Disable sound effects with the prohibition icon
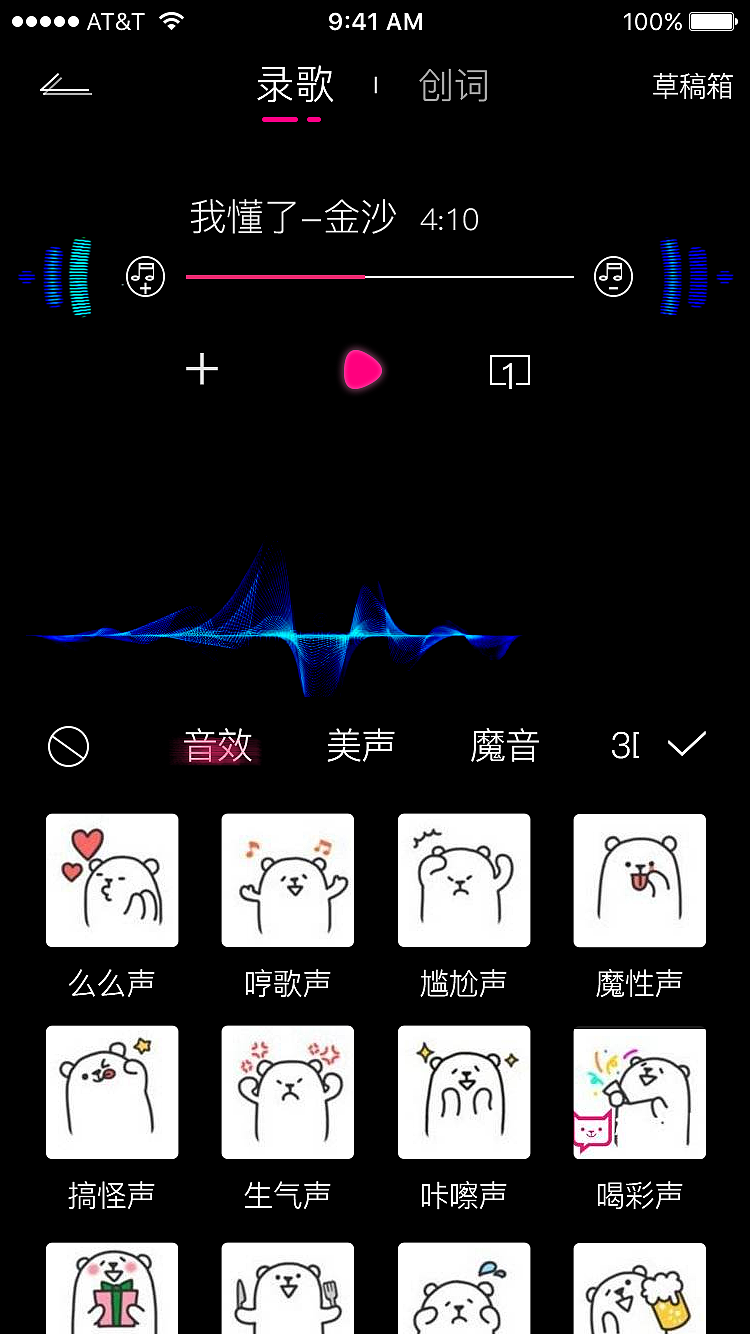The height and width of the screenshot is (1334, 750). click(67, 746)
